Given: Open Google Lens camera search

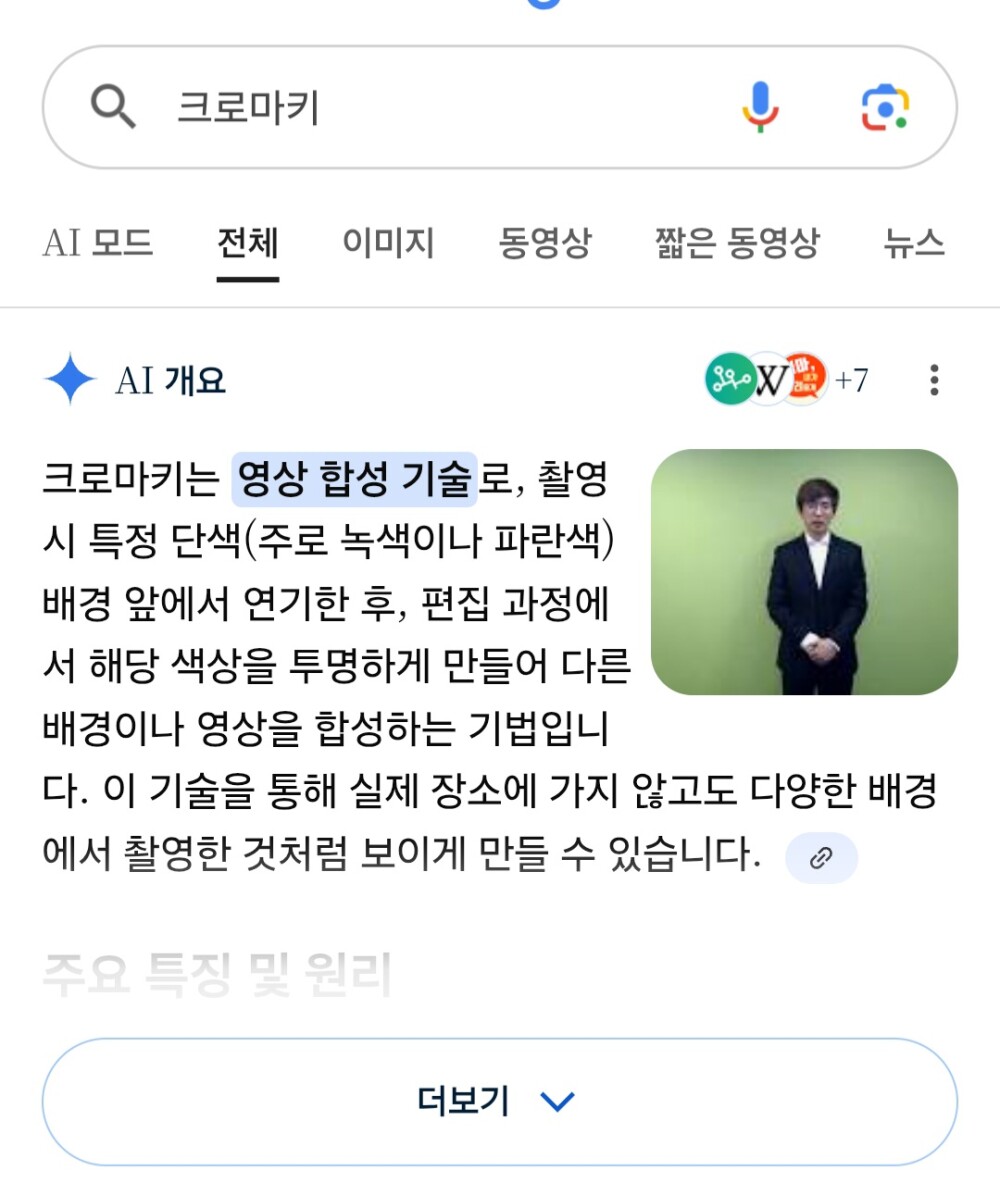Looking at the screenshot, I should pyautogui.click(x=885, y=107).
